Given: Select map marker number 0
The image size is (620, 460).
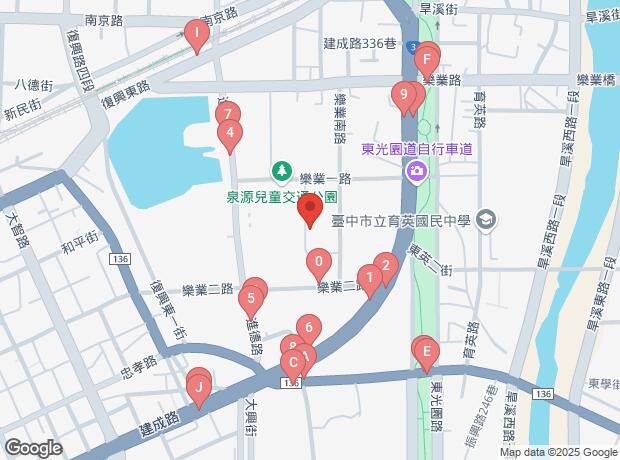Looking at the screenshot, I should pos(318,265).
